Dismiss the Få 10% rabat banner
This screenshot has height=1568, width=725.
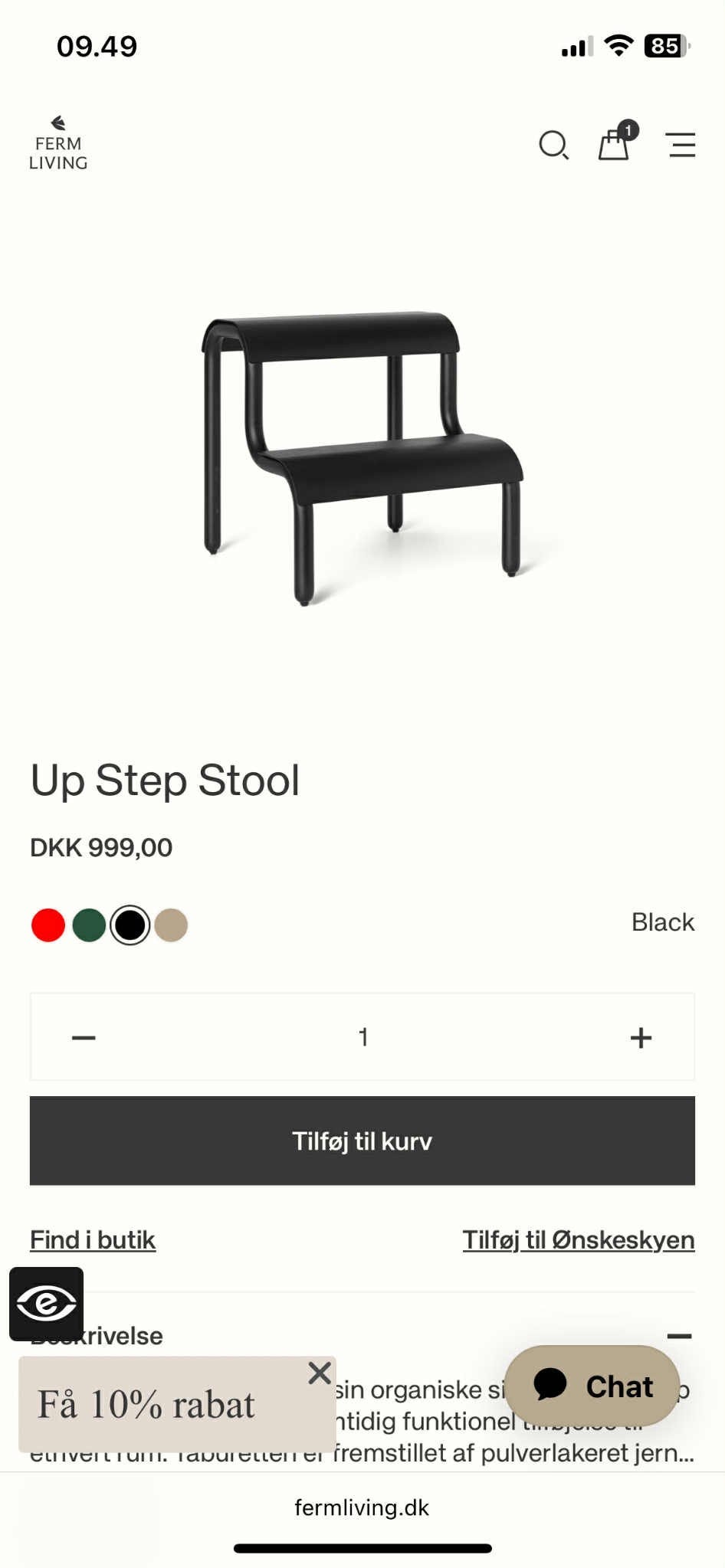coord(320,1373)
